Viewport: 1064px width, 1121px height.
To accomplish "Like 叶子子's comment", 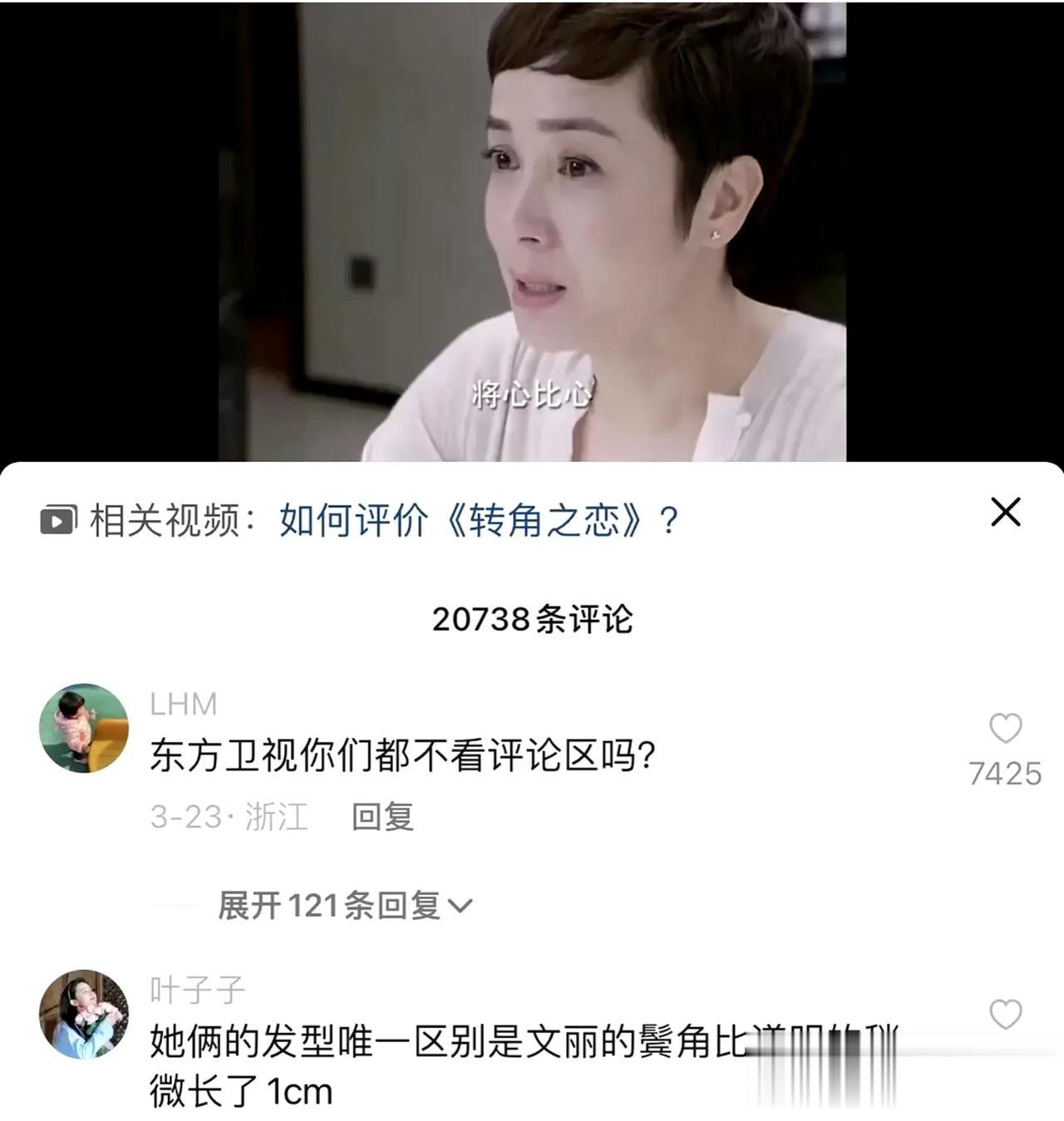I will pos(1005,1015).
